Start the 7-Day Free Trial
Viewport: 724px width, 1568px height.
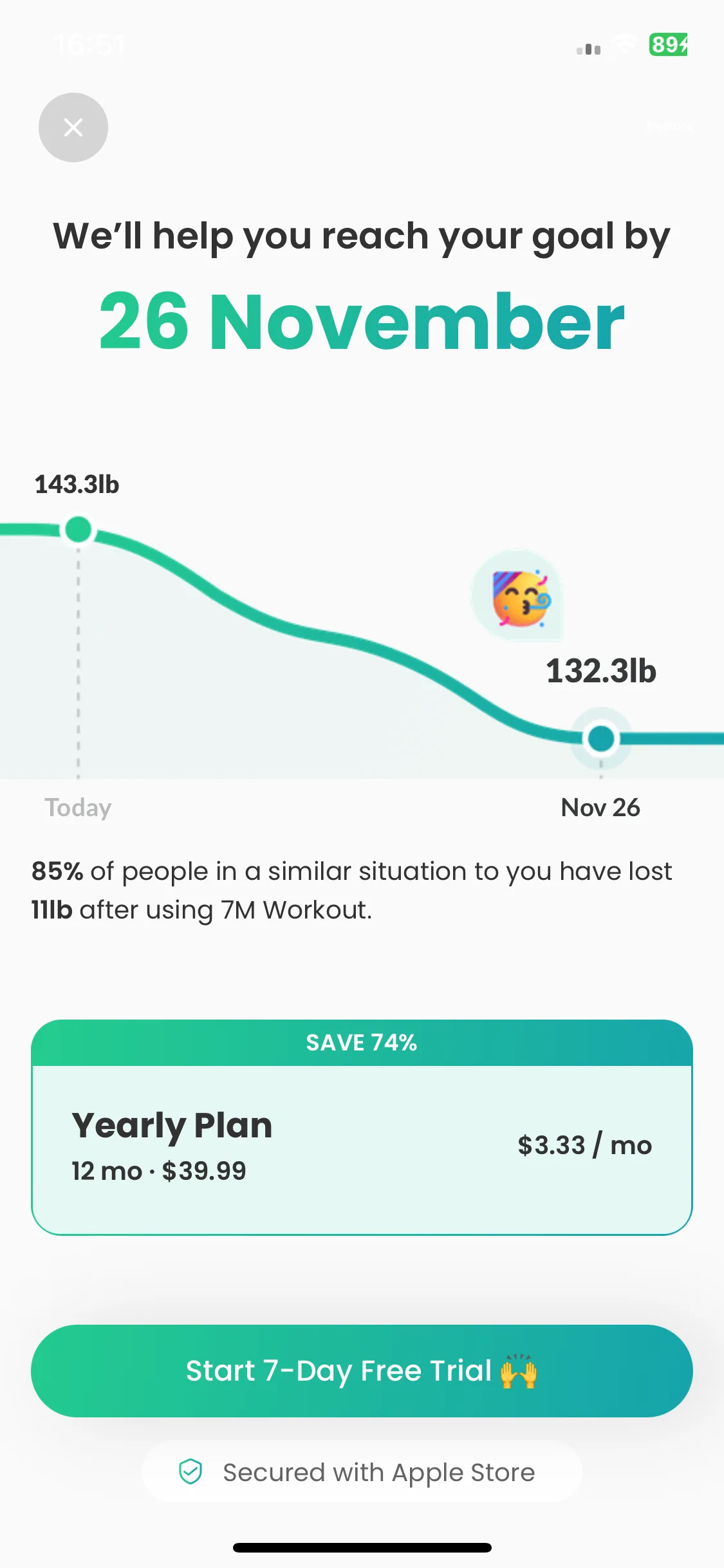(x=362, y=1371)
